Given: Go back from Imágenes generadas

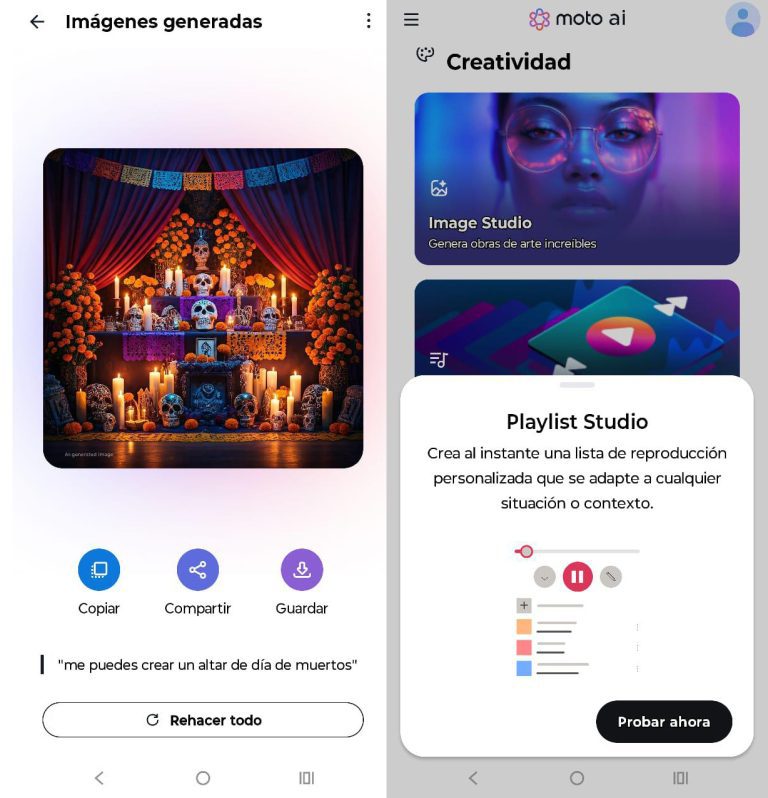Looking at the screenshot, I should coord(37,21).
